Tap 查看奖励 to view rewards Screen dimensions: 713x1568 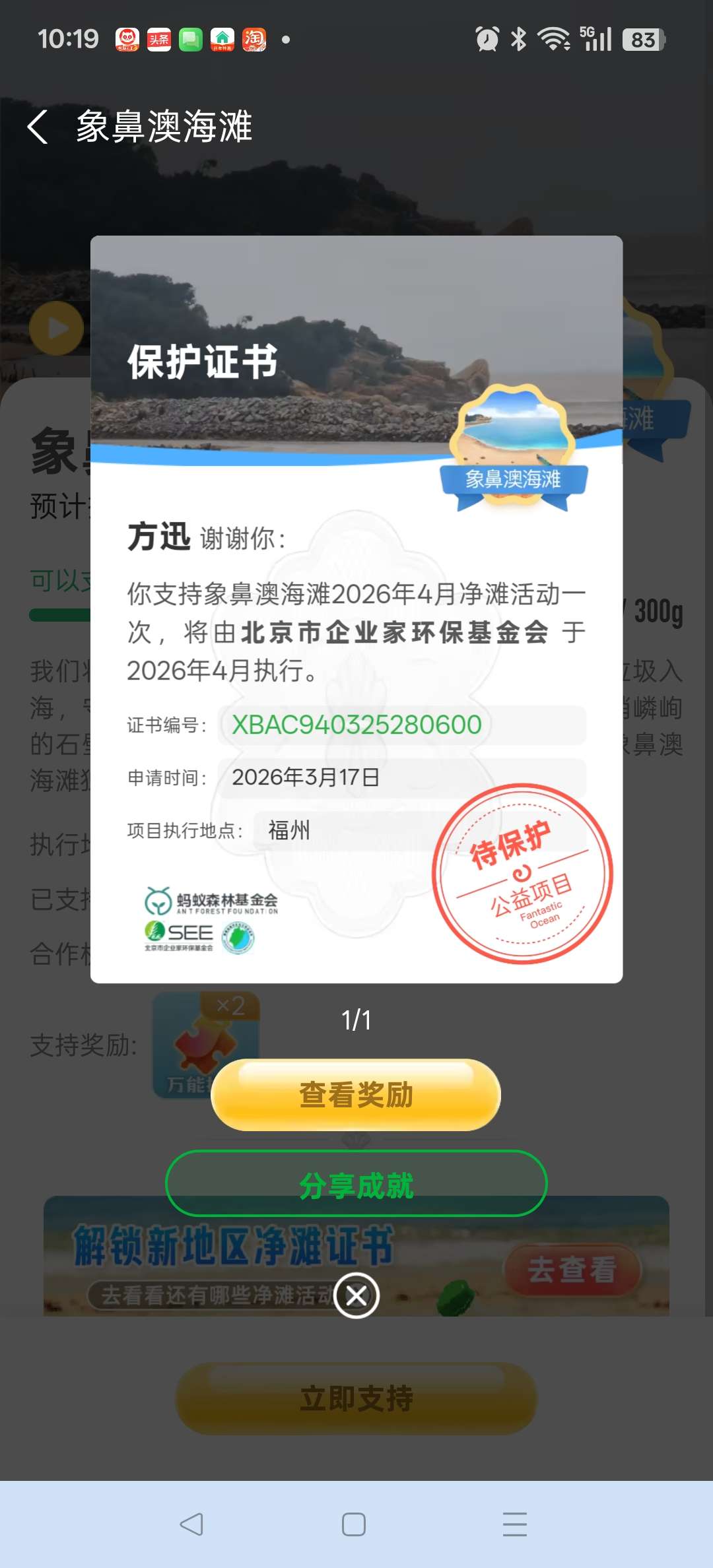tap(356, 1095)
